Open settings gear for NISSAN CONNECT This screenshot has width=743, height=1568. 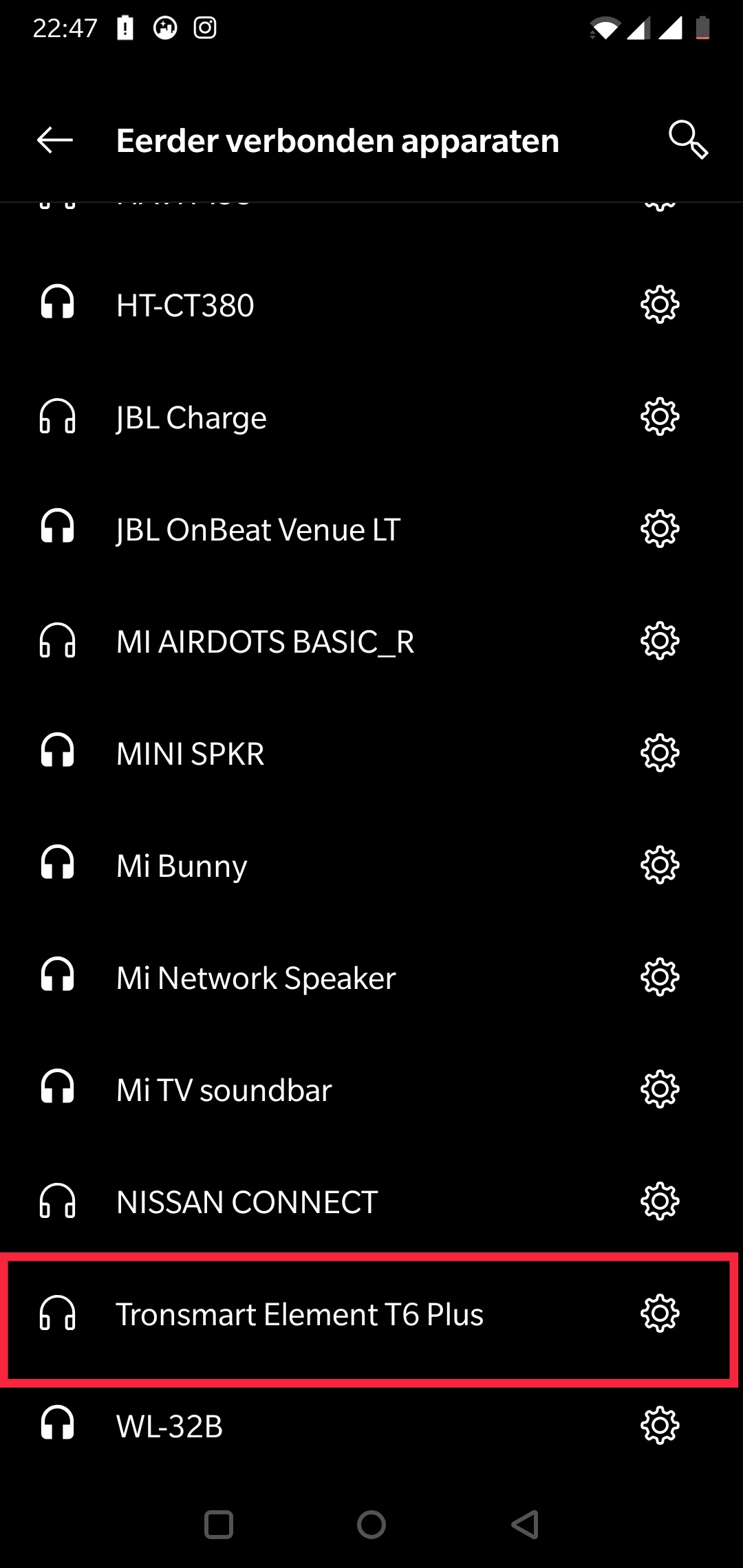(x=660, y=1201)
